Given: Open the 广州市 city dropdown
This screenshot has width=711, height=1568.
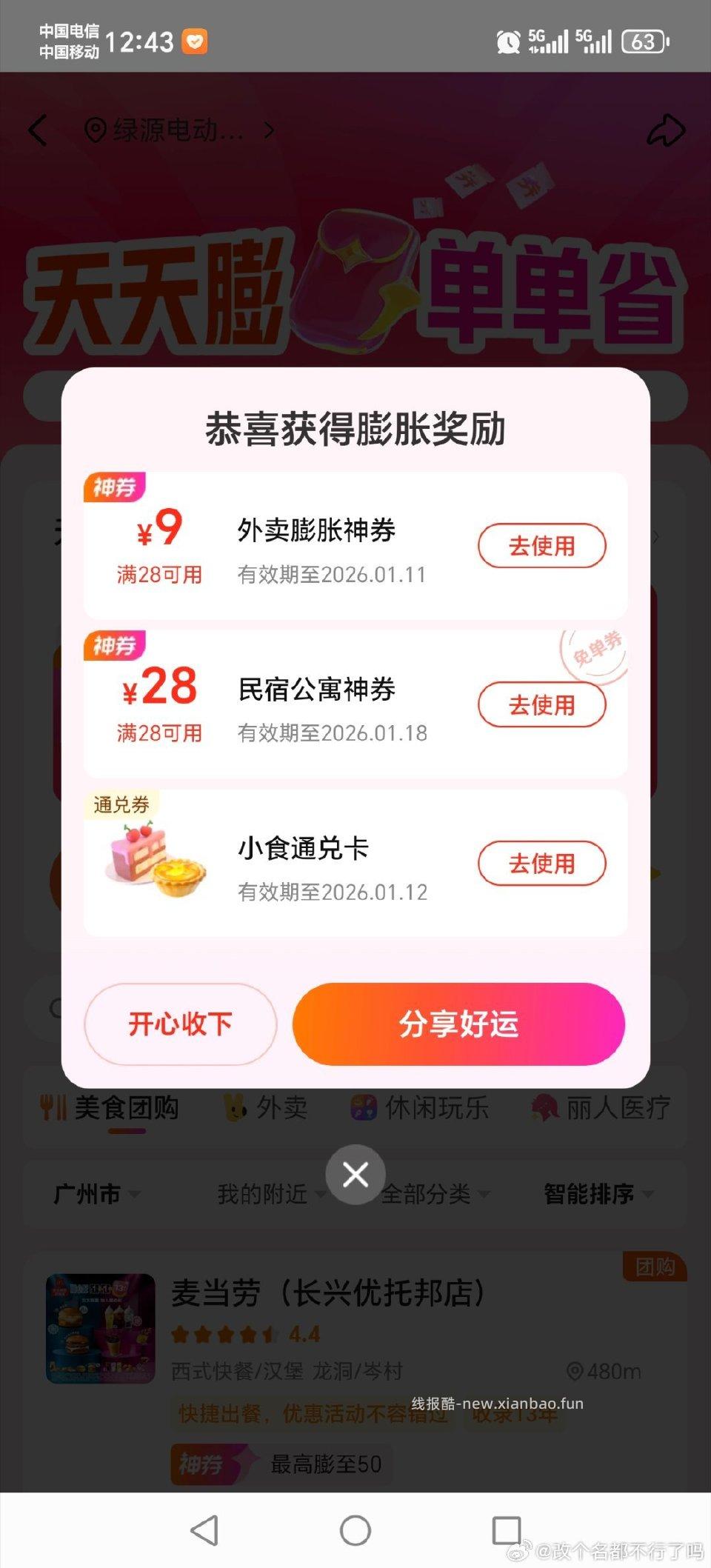Looking at the screenshot, I should (x=95, y=1195).
